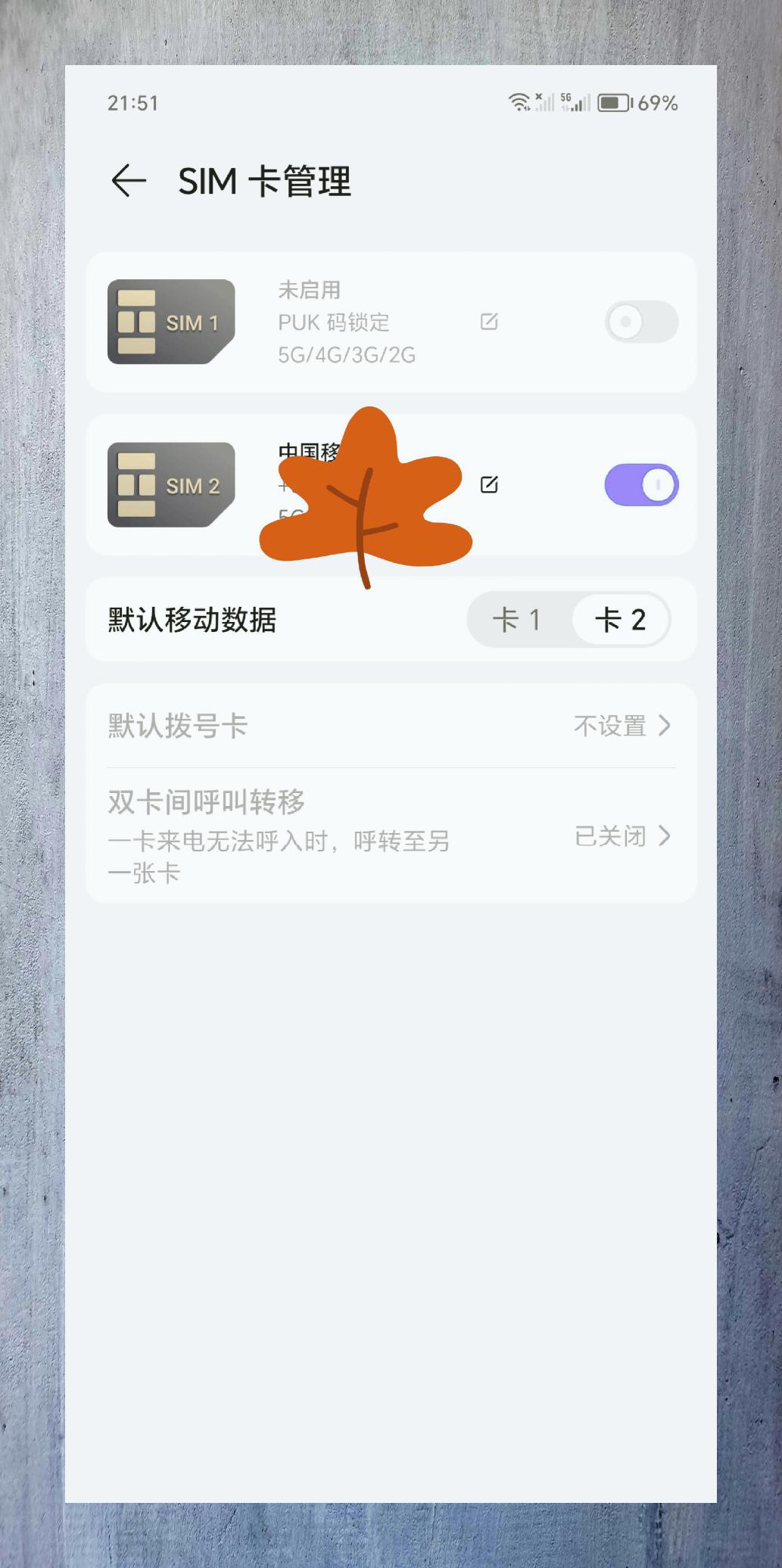This screenshot has height=1568, width=782.
Task: Tap the SIM 卡管理 title
Action: pyautogui.click(x=265, y=182)
